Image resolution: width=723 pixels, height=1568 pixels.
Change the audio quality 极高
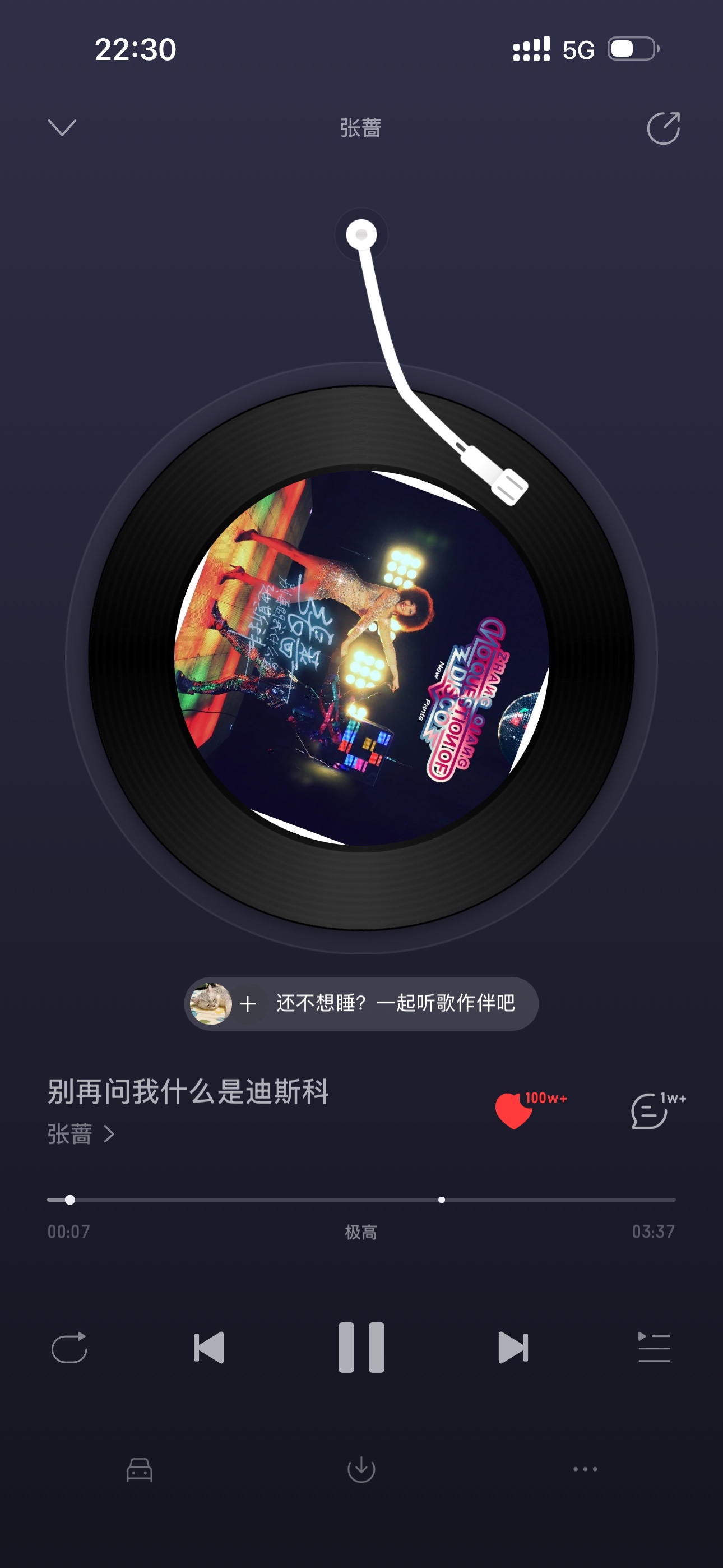pyautogui.click(x=361, y=1233)
